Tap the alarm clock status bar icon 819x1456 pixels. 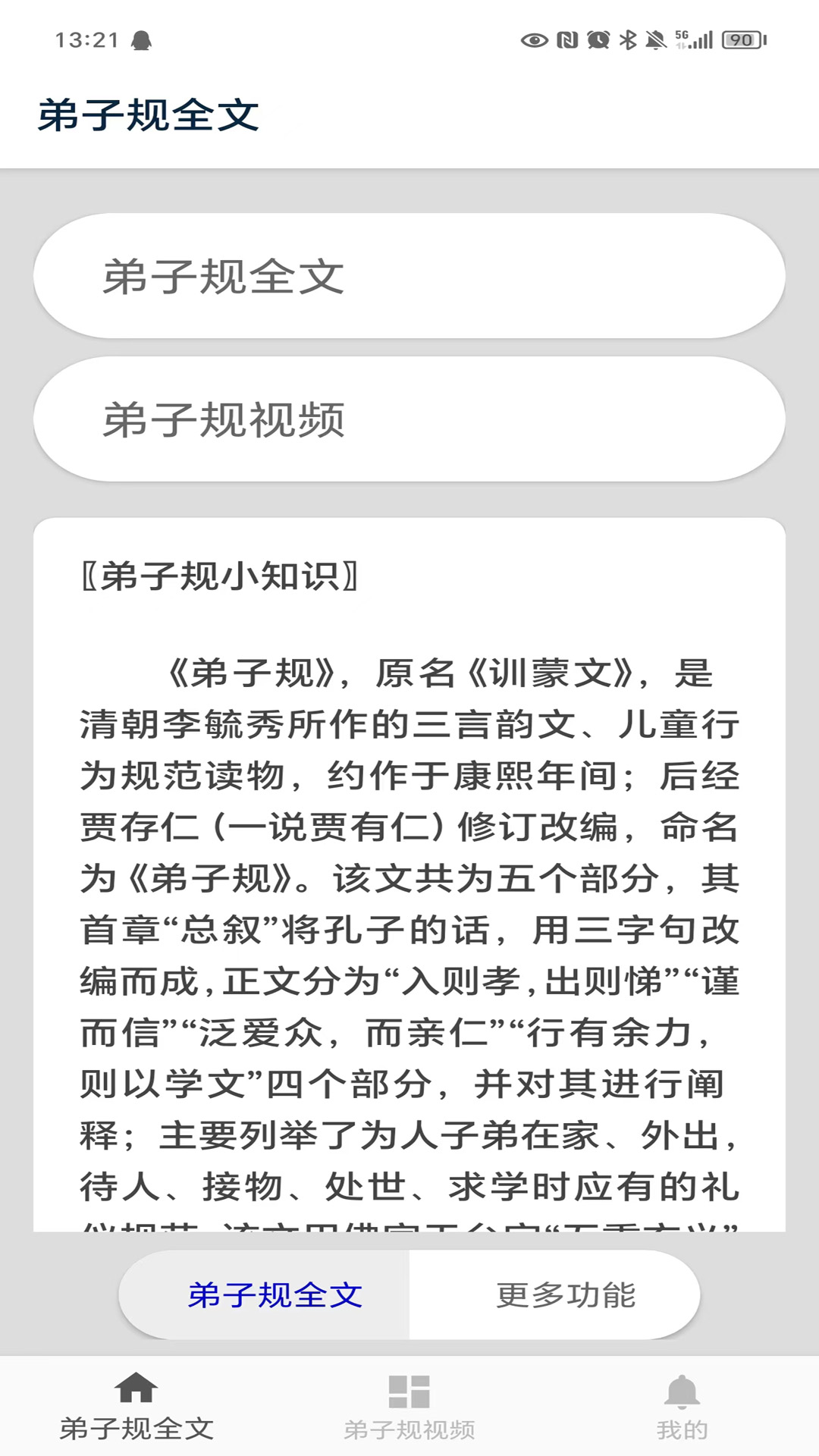pos(598,38)
